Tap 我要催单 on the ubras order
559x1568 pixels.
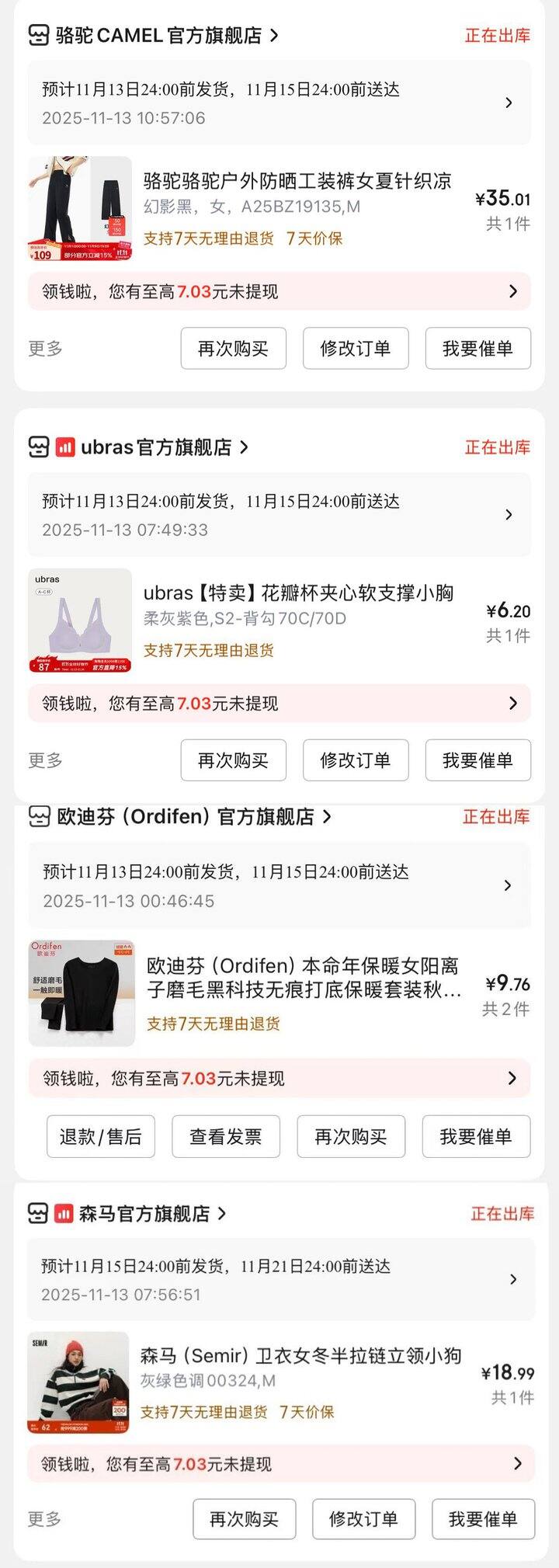point(477,760)
